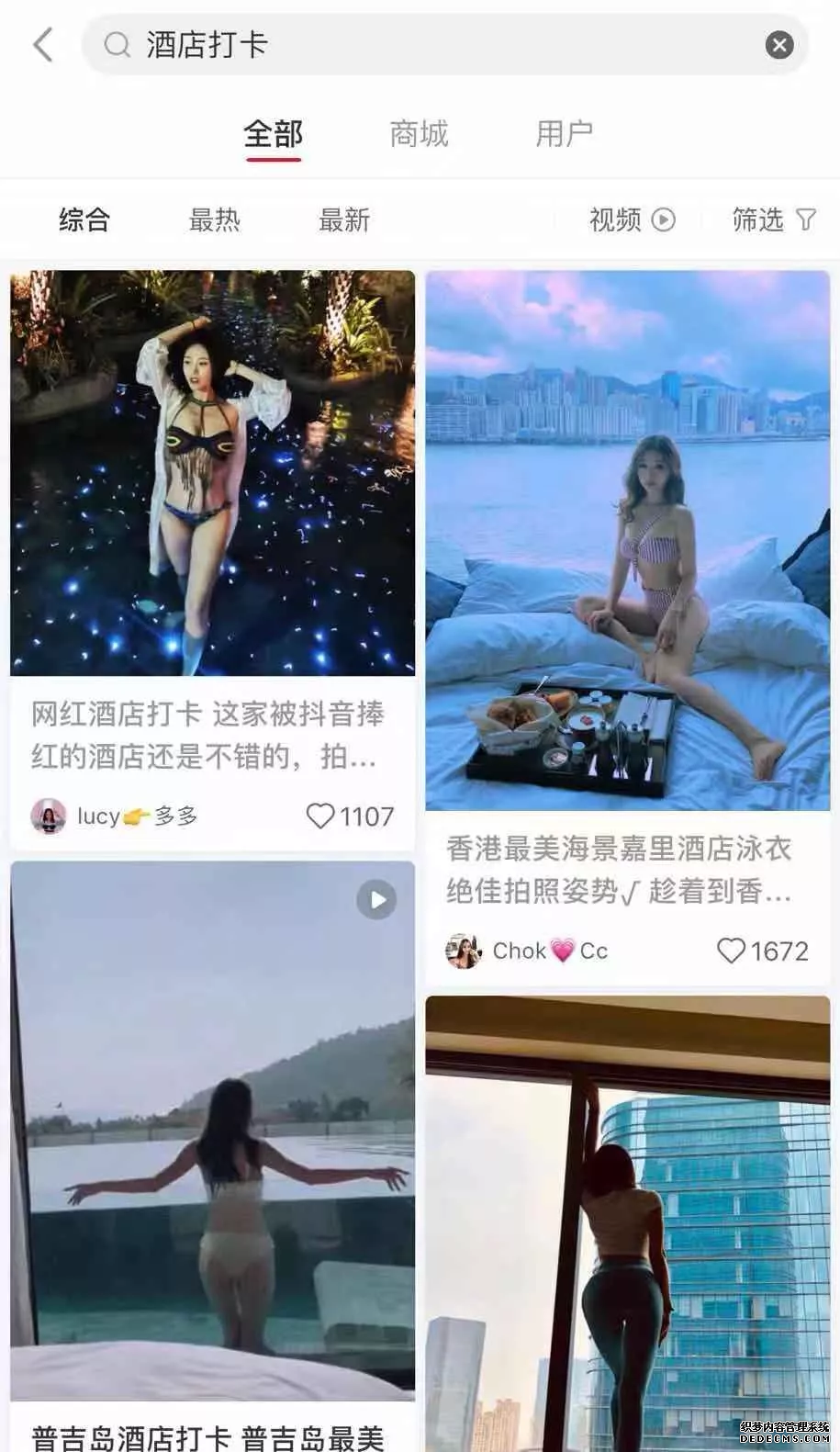Switch to the 用户 tab
Screen dimensions: 840x1452
pos(564,134)
